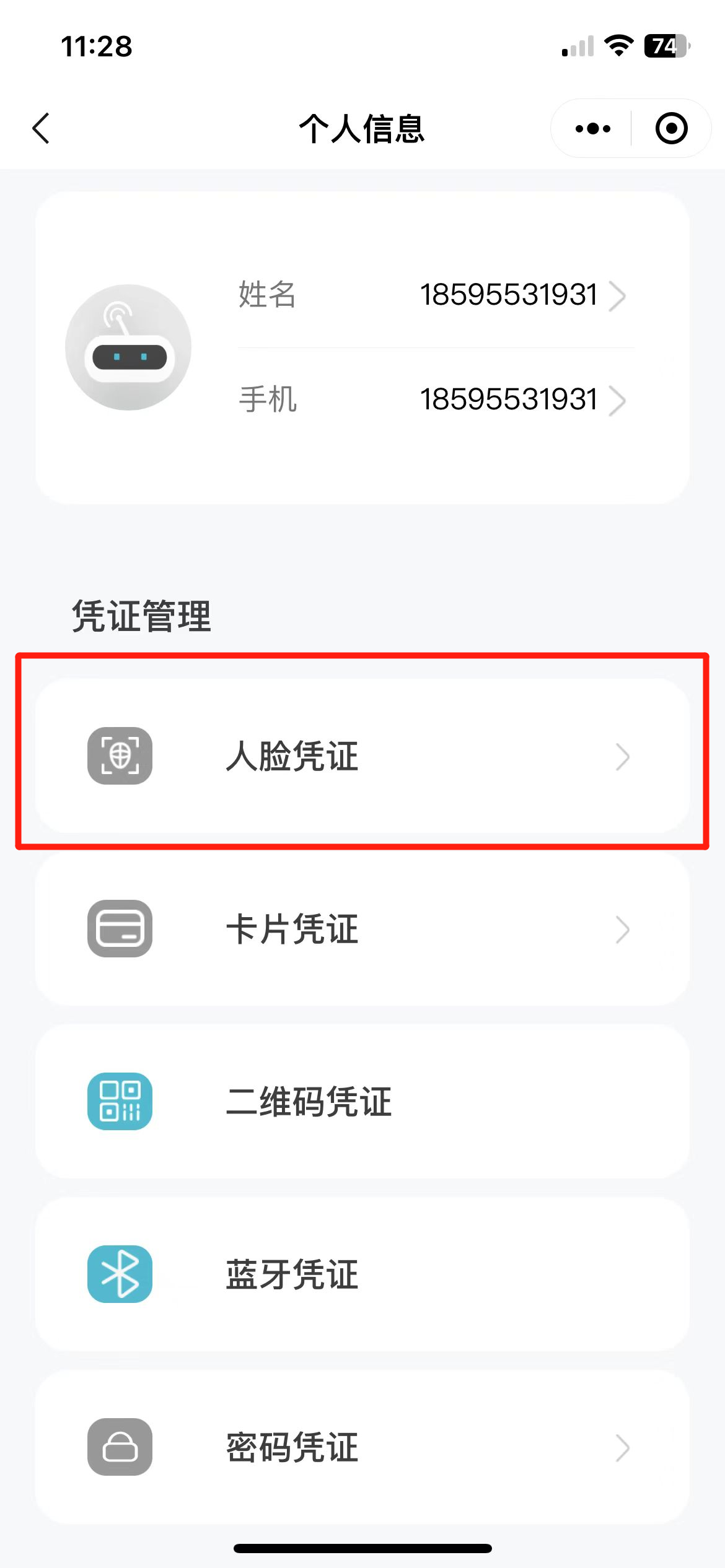Close the mini program via circle icon
The height and width of the screenshot is (1568, 725).
[671, 129]
